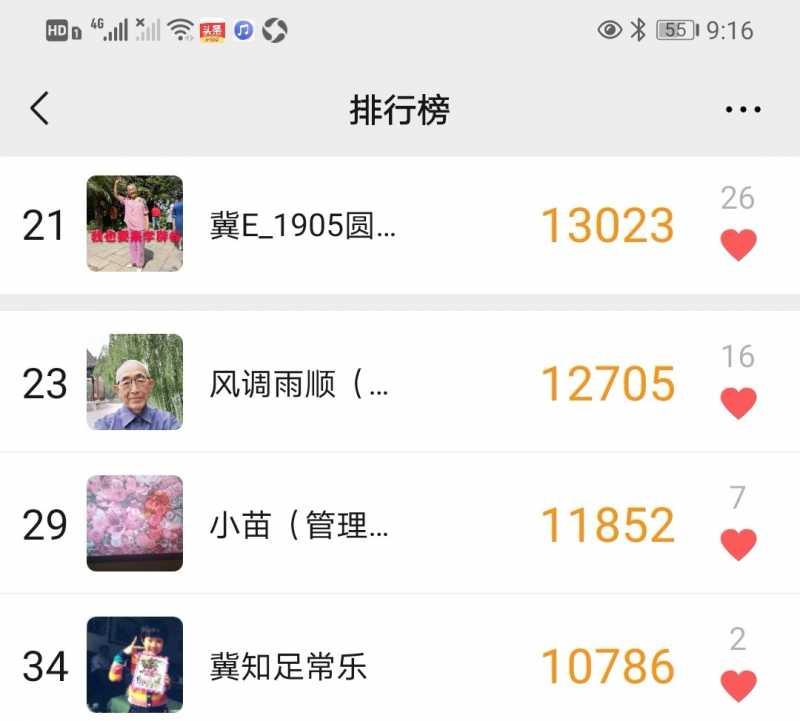
Task: Like 冀知足常乐's step count
Action: 738,685
